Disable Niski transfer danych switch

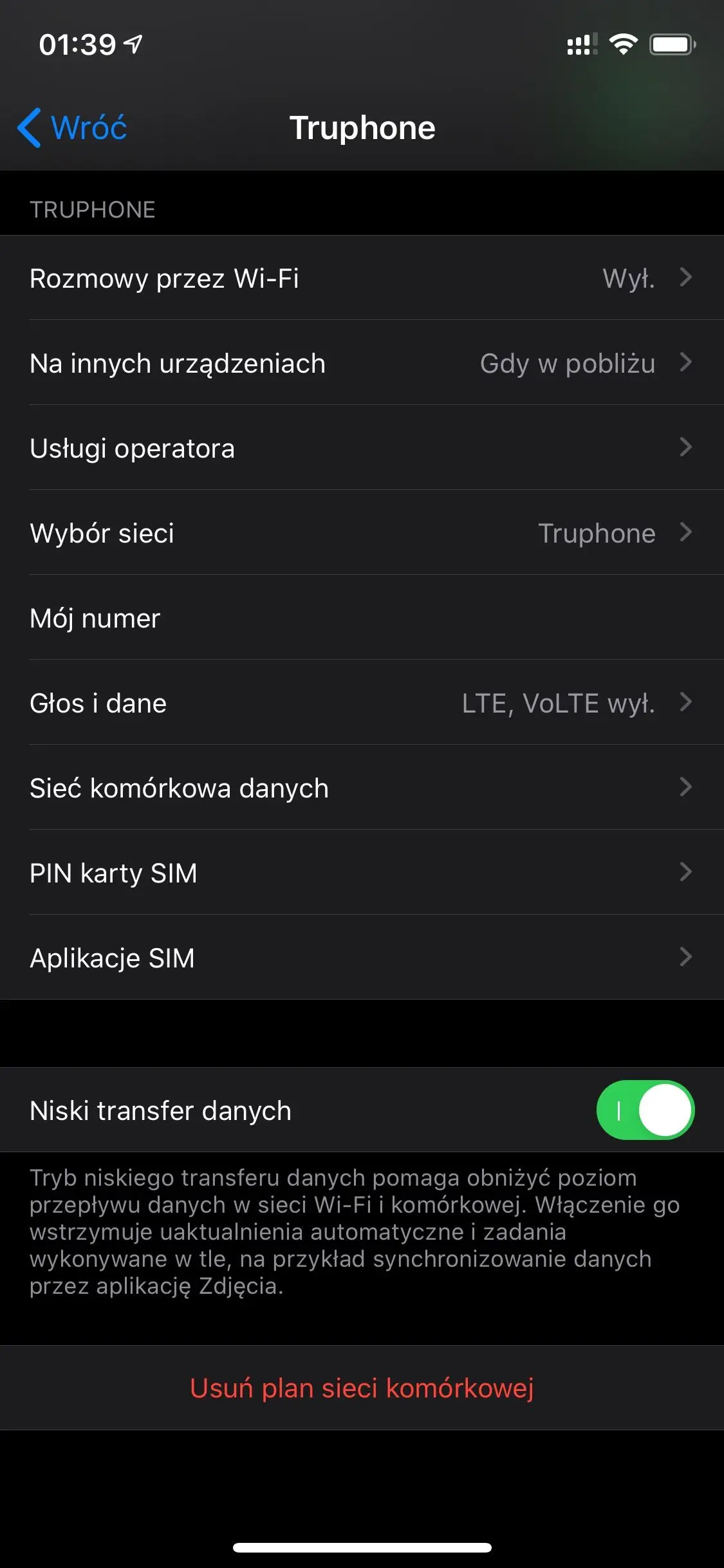point(645,1110)
